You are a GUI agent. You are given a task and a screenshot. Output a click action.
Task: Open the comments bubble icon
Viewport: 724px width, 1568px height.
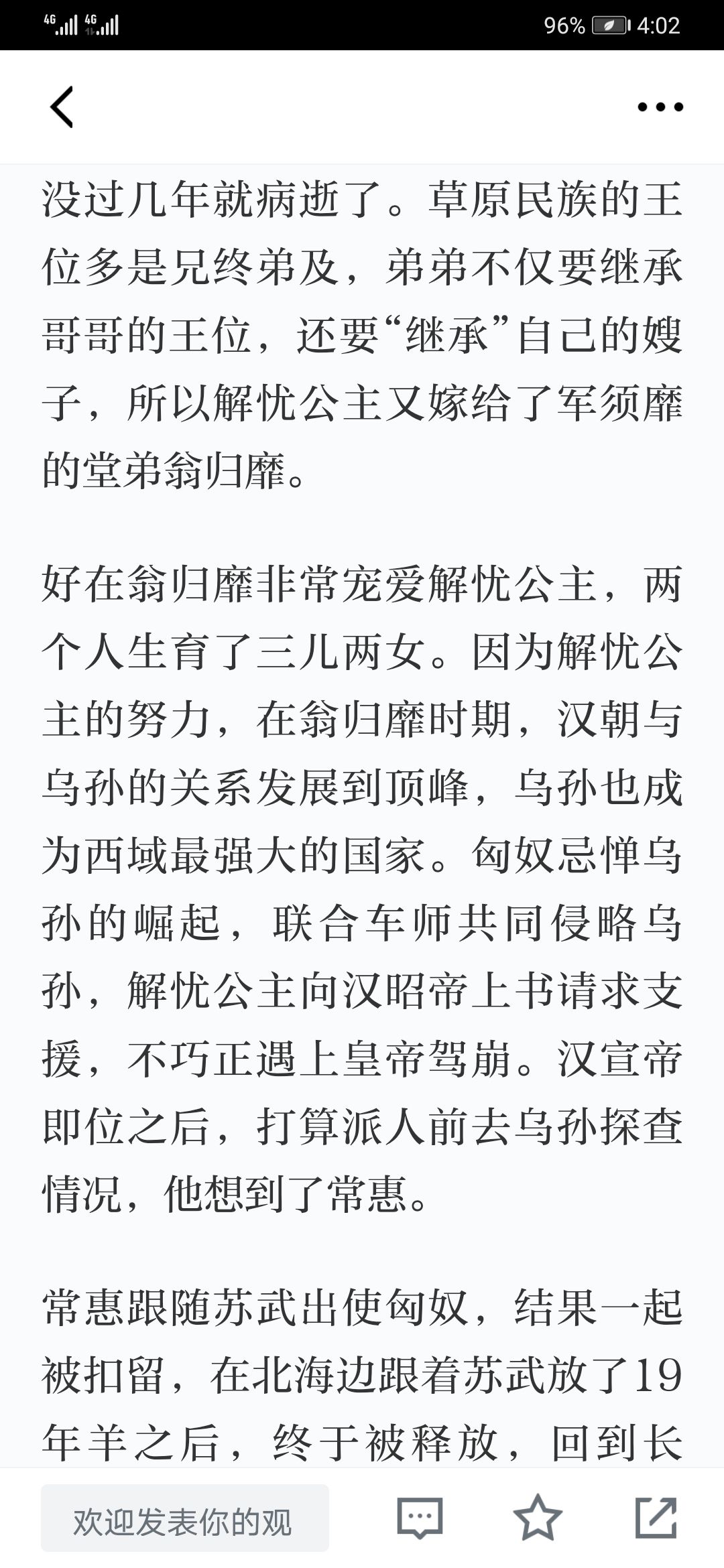[420, 1518]
